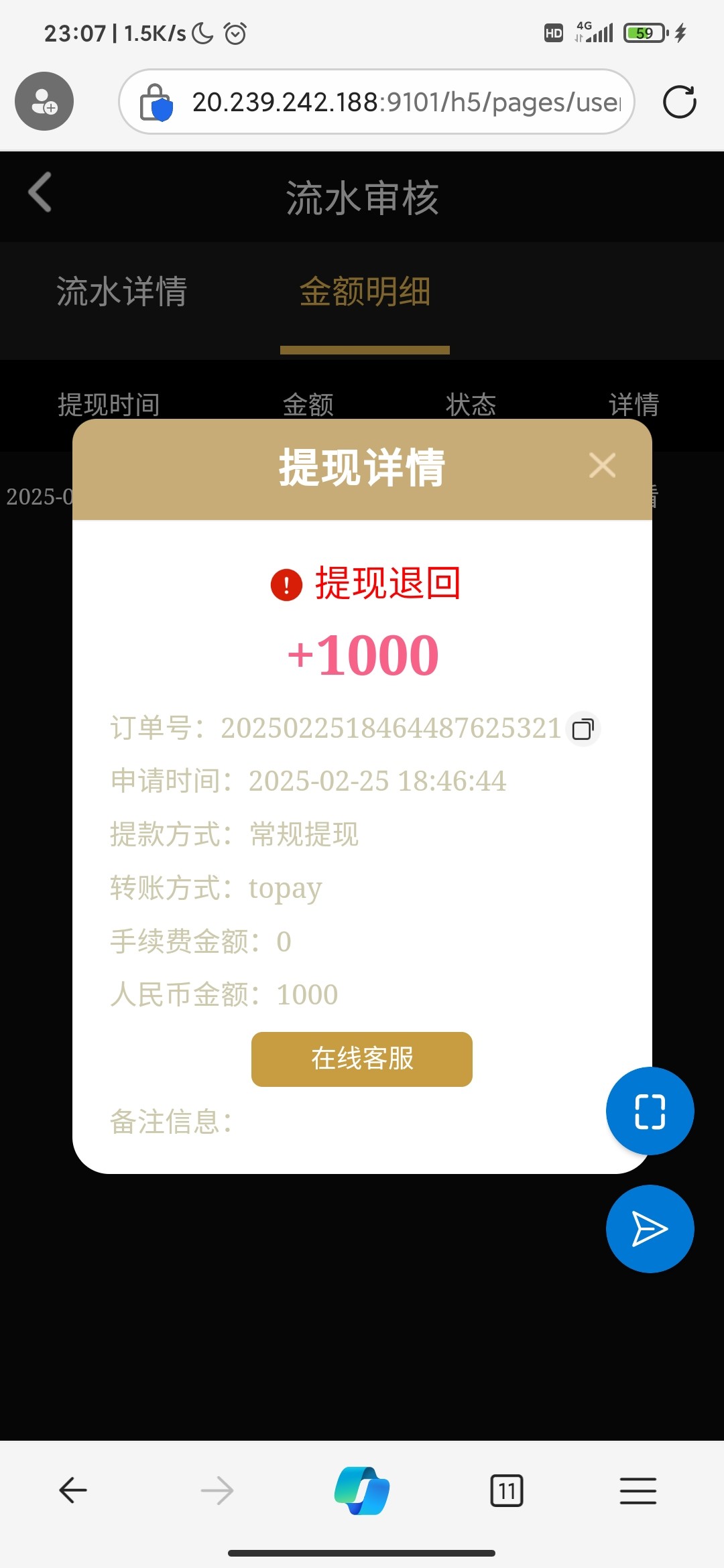This screenshot has width=724, height=1568.
Task: Tap the copy icon beside the order number
Action: (x=583, y=730)
